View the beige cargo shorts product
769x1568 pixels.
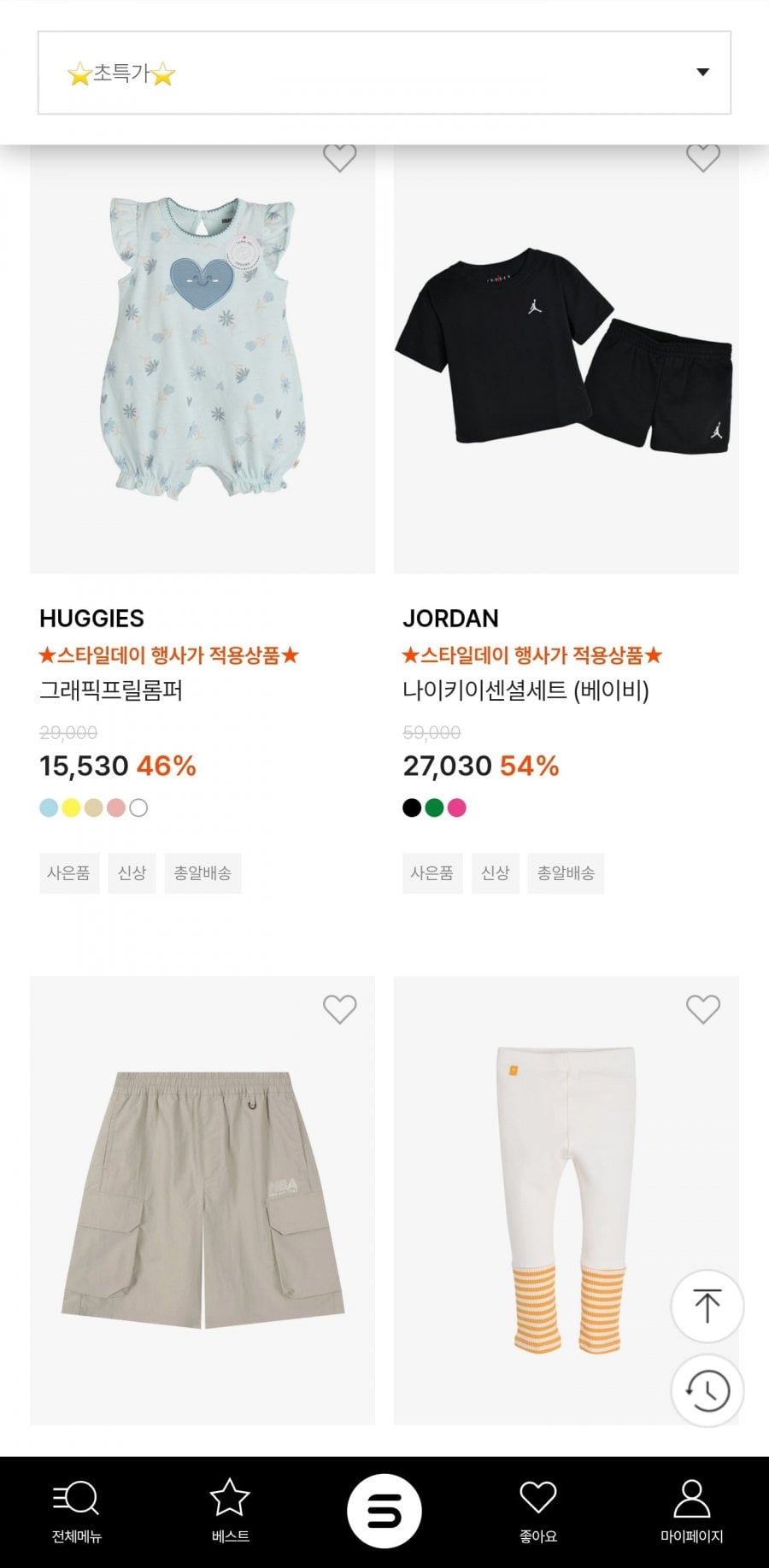coord(203,1201)
